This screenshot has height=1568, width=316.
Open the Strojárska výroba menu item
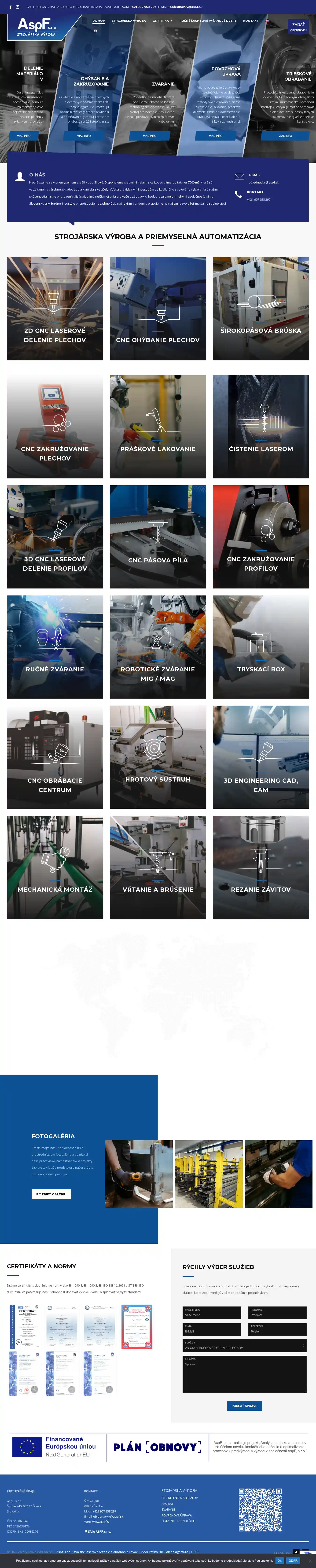click(x=129, y=21)
